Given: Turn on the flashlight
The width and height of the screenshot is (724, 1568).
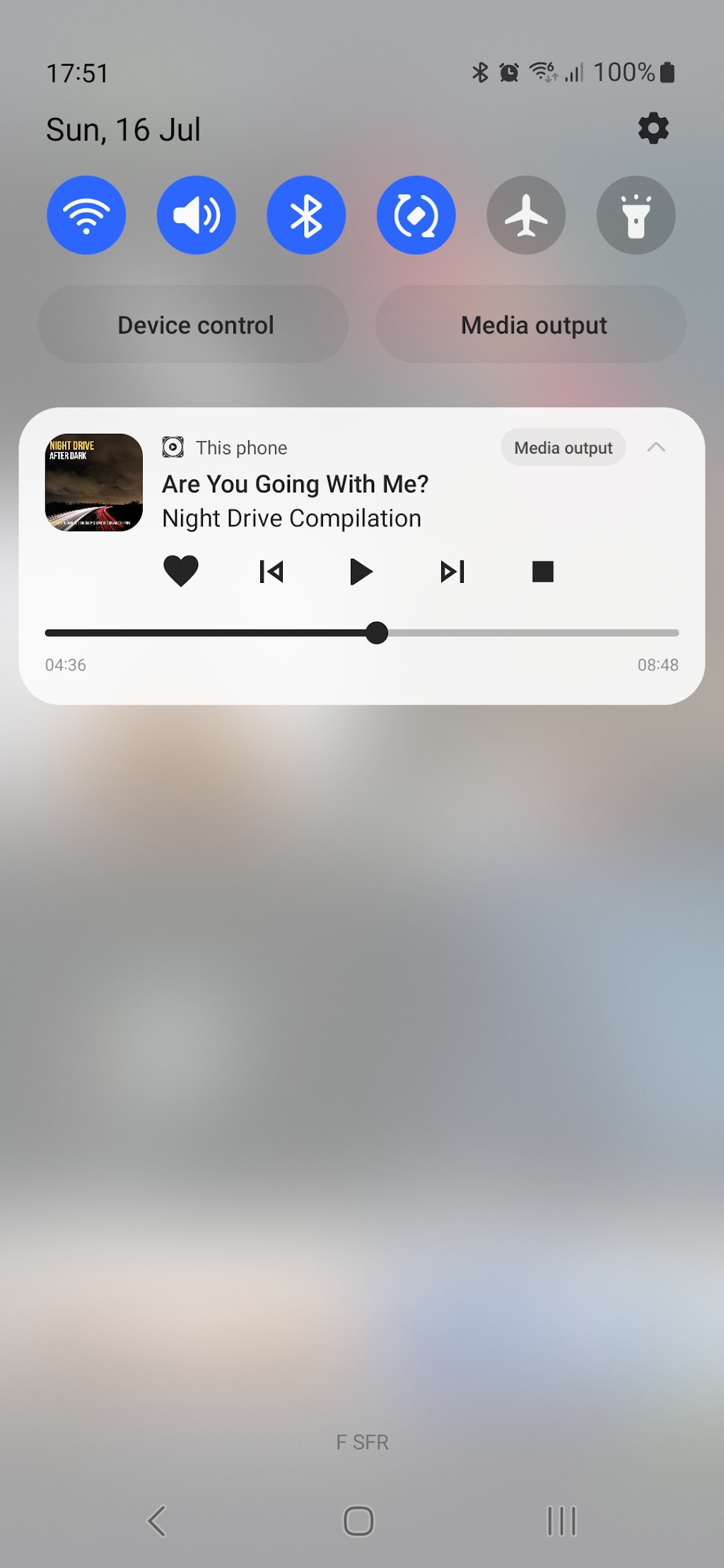Looking at the screenshot, I should 636,215.
